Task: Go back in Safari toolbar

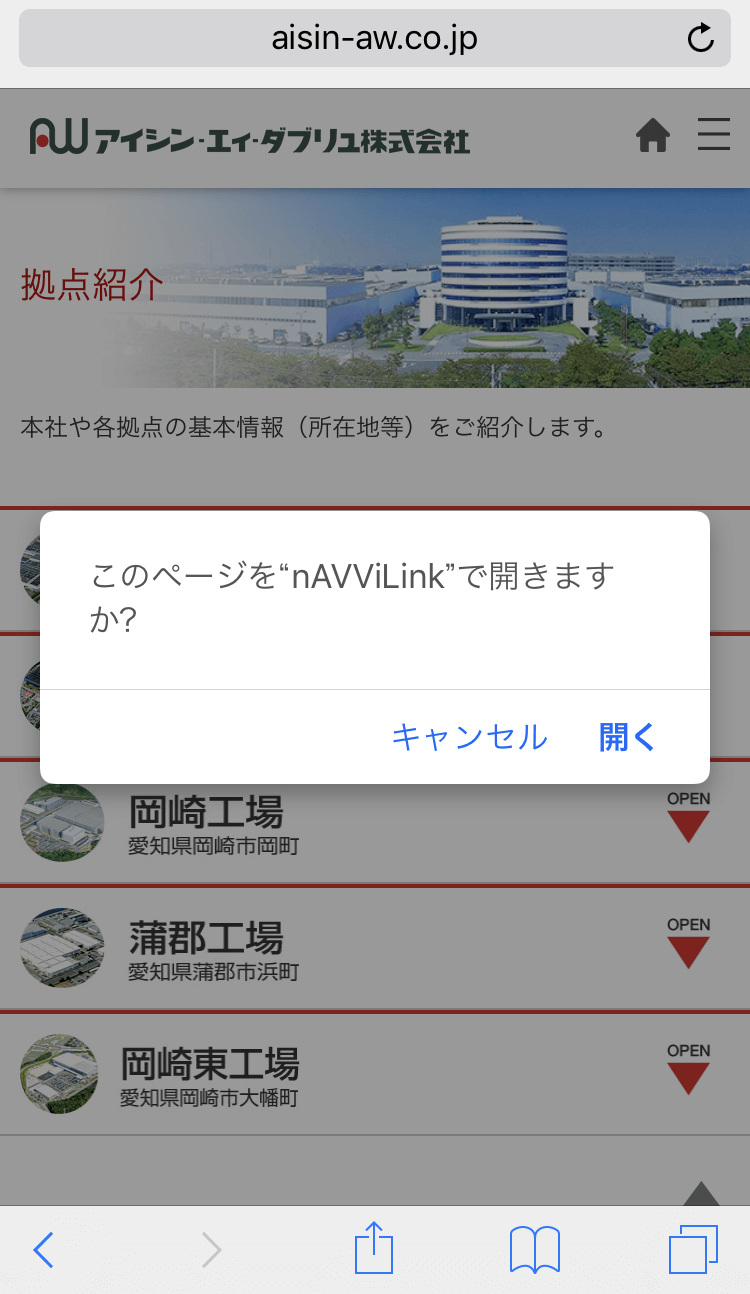Action: click(x=43, y=1250)
